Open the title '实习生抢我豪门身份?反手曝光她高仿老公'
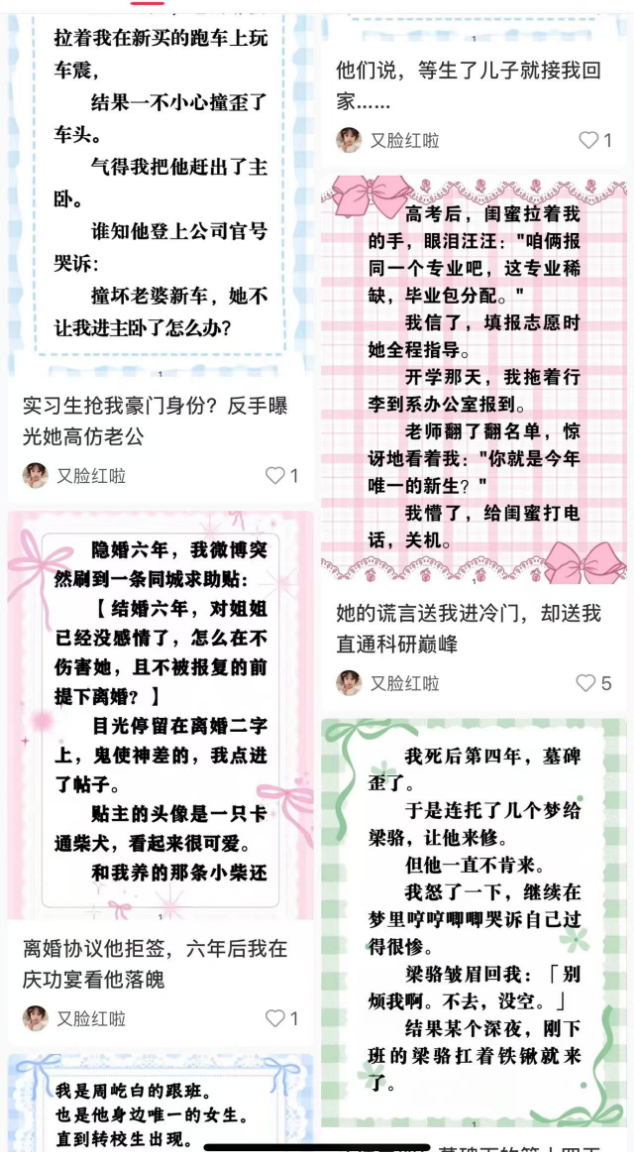This screenshot has height=1152, width=634. pos(155,420)
